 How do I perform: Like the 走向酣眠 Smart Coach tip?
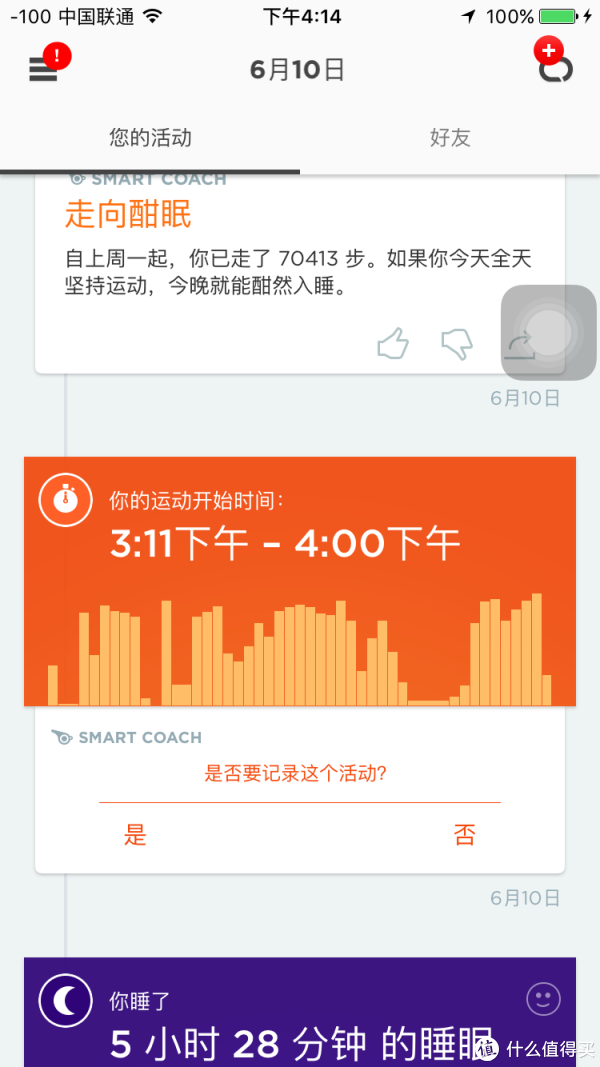393,343
